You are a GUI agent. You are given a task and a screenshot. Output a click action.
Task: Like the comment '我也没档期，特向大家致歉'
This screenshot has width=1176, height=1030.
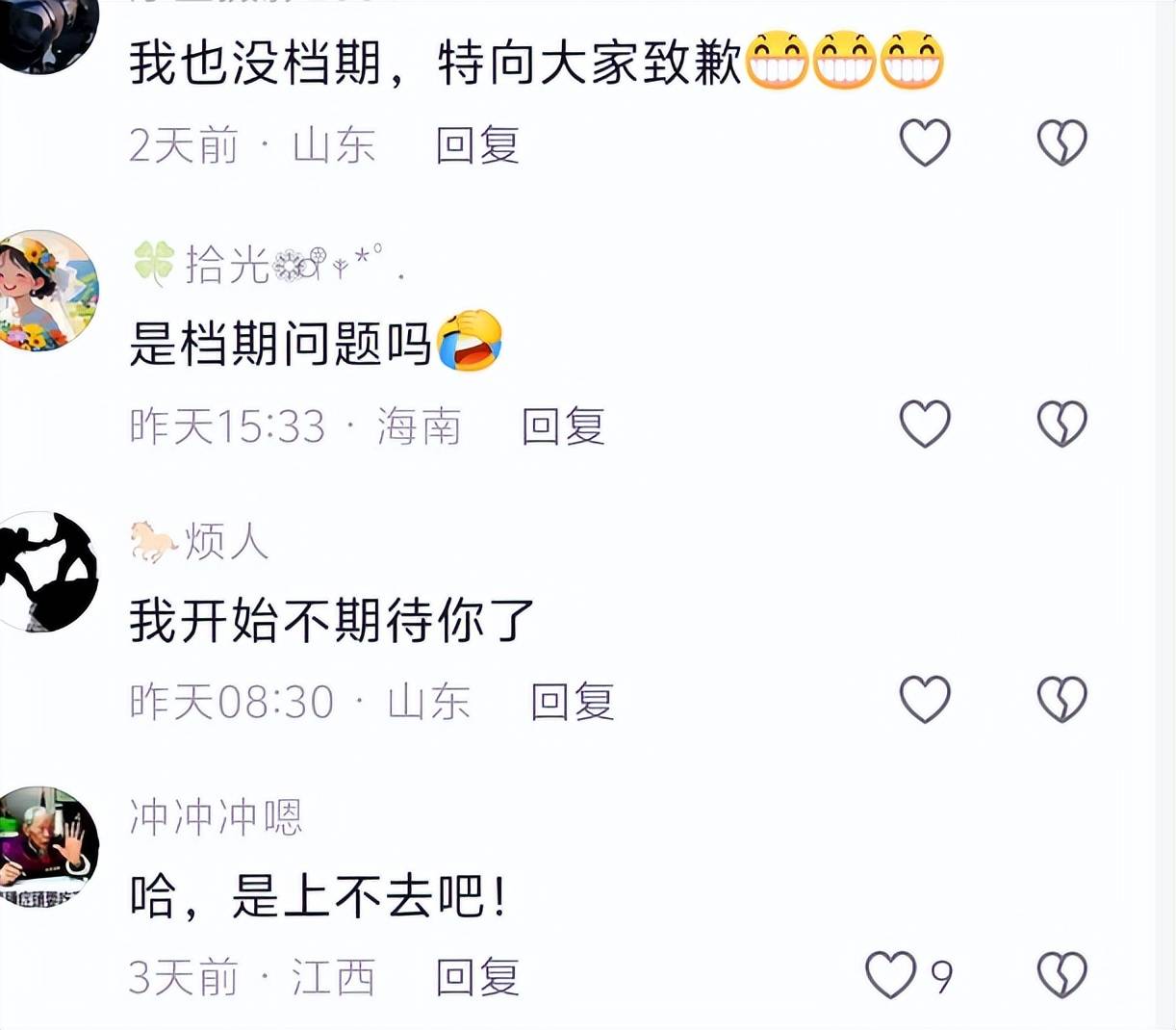coord(925,142)
